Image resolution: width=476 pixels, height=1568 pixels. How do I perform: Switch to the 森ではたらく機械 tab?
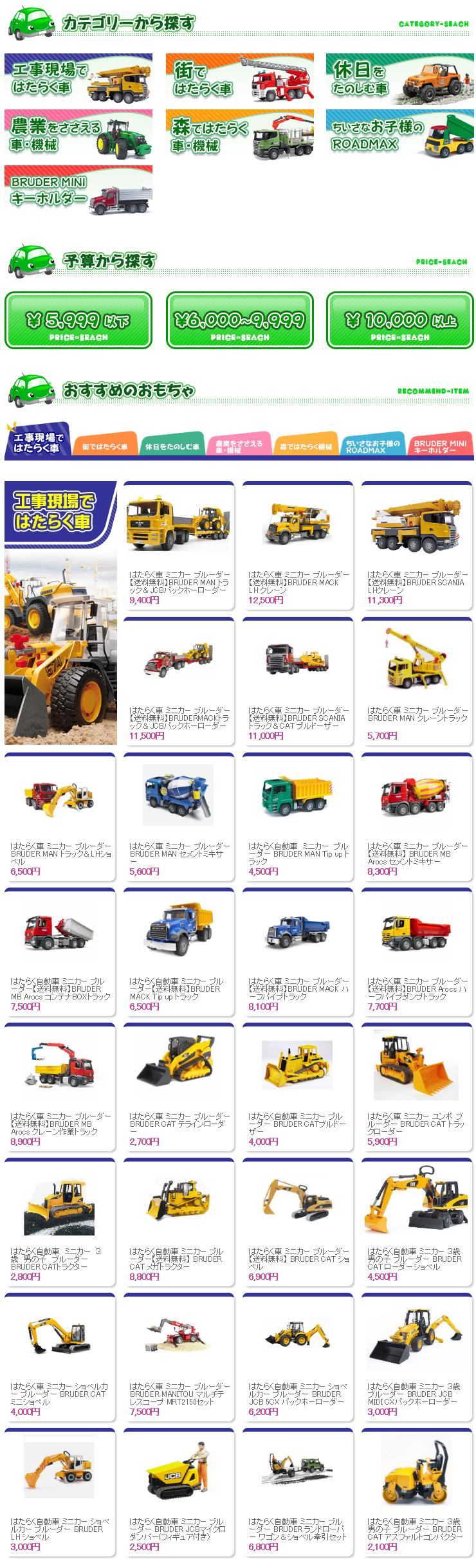pyautogui.click(x=306, y=445)
